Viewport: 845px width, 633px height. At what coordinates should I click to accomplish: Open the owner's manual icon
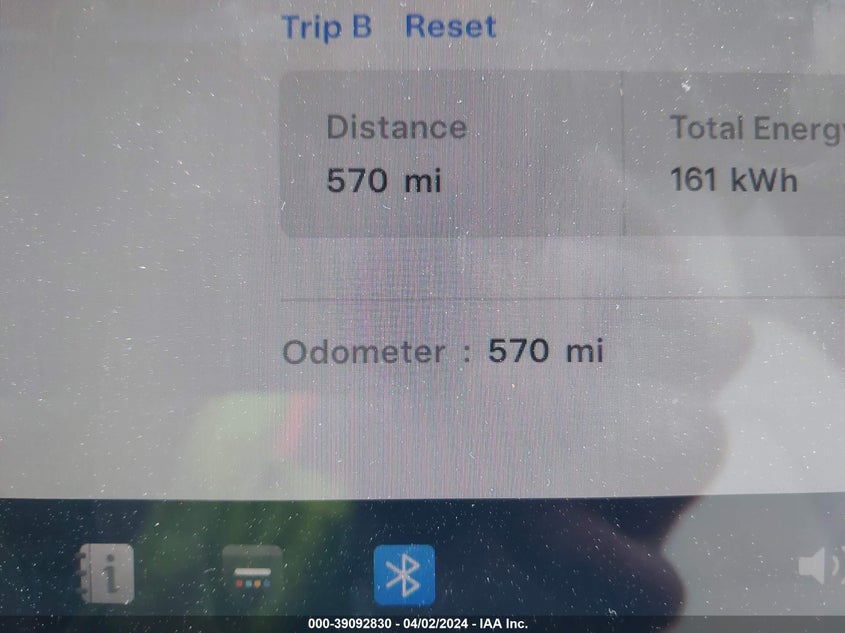[x=106, y=575]
